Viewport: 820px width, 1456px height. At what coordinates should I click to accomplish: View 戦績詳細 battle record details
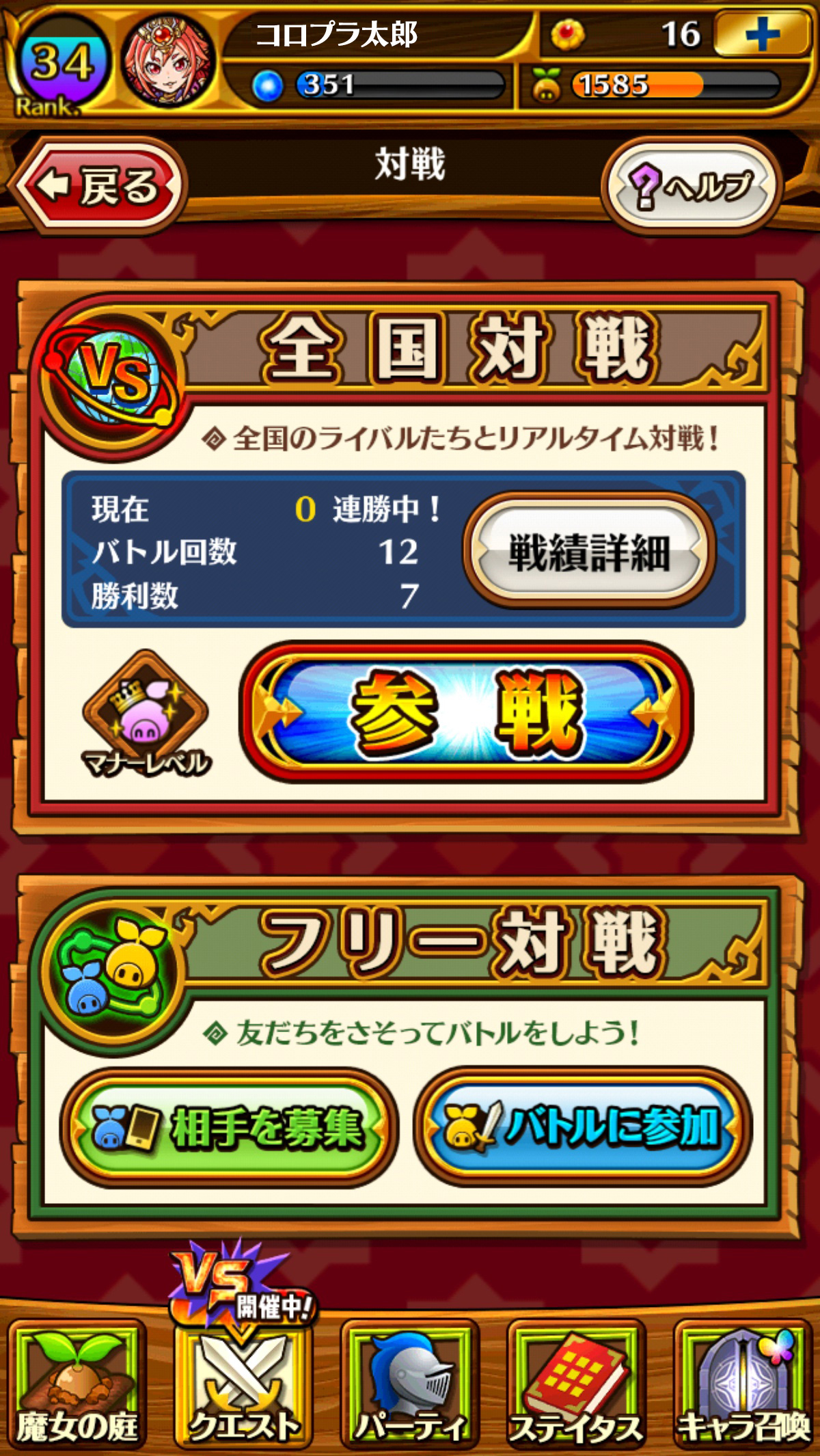point(589,551)
